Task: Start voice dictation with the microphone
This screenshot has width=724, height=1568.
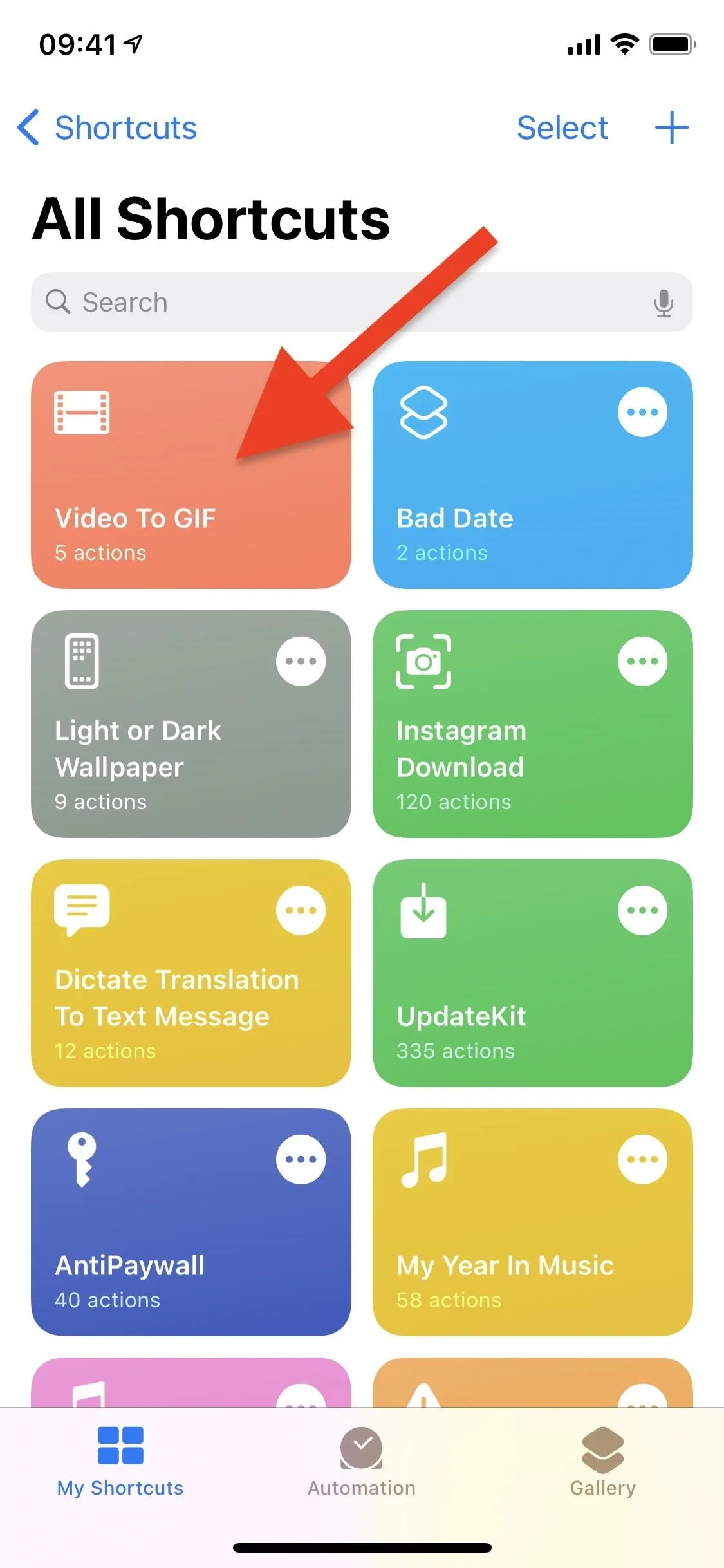Action: pos(664,303)
